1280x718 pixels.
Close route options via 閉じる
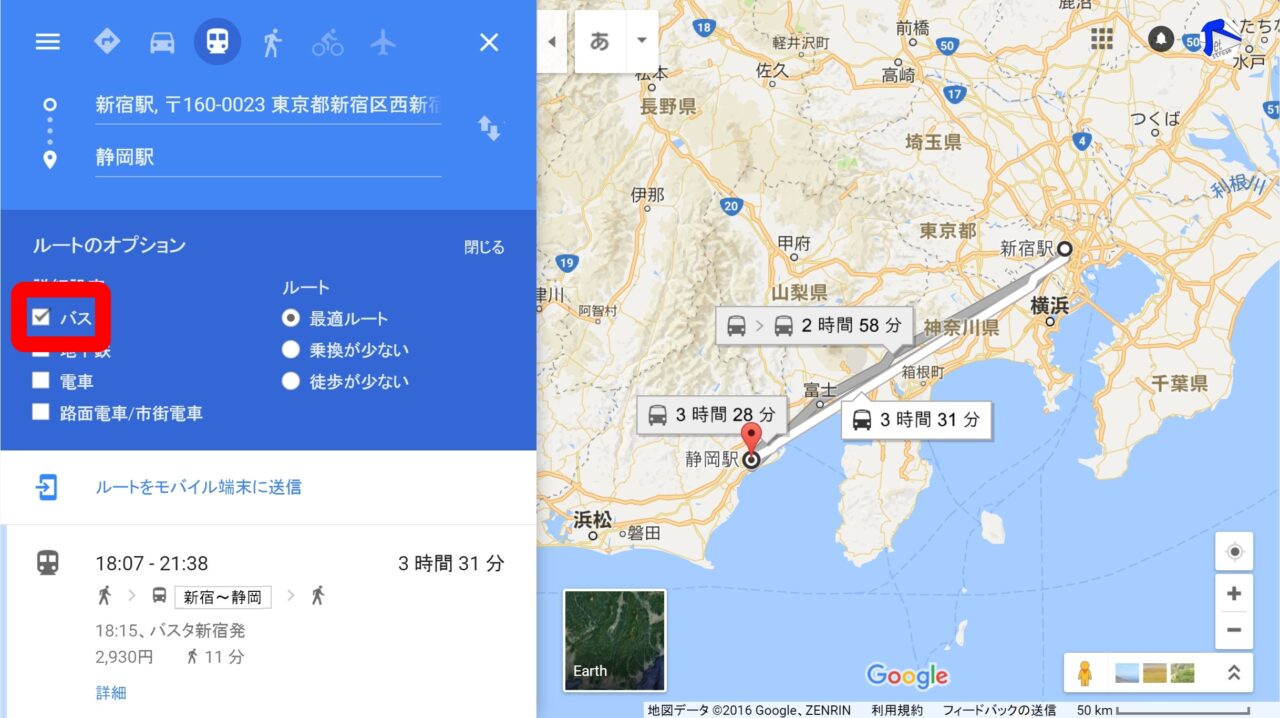484,247
